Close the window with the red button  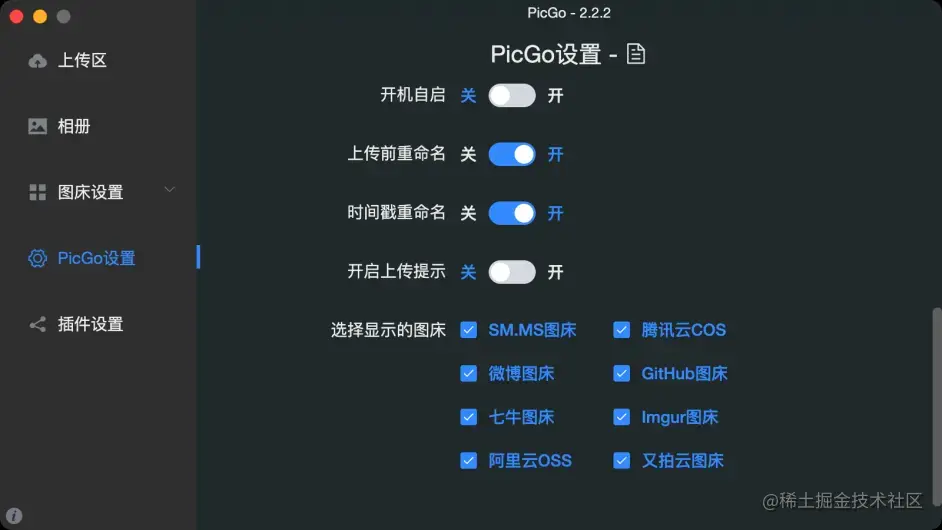coord(16,16)
